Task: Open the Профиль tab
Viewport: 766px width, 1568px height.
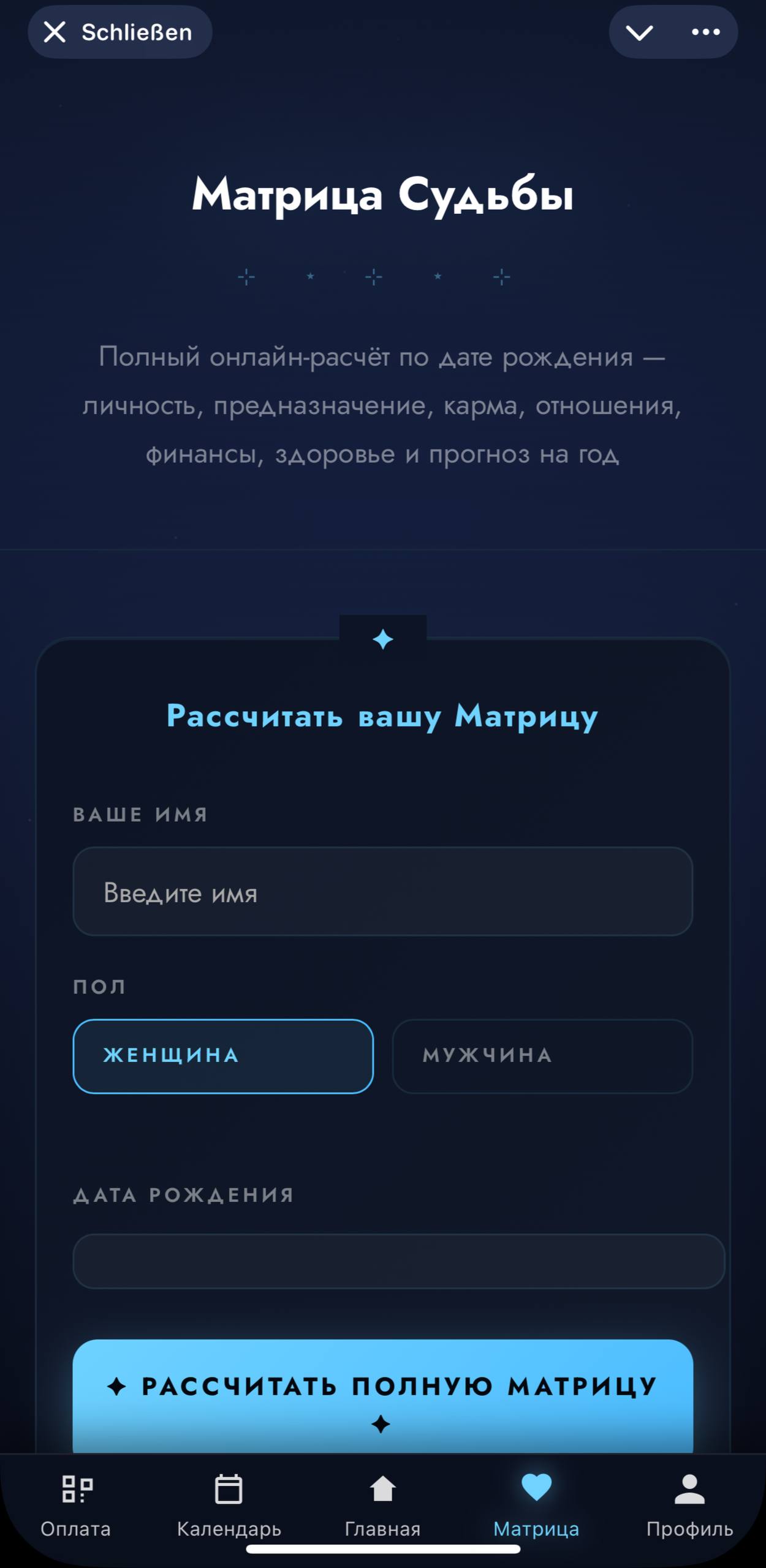Action: coord(689,1506)
